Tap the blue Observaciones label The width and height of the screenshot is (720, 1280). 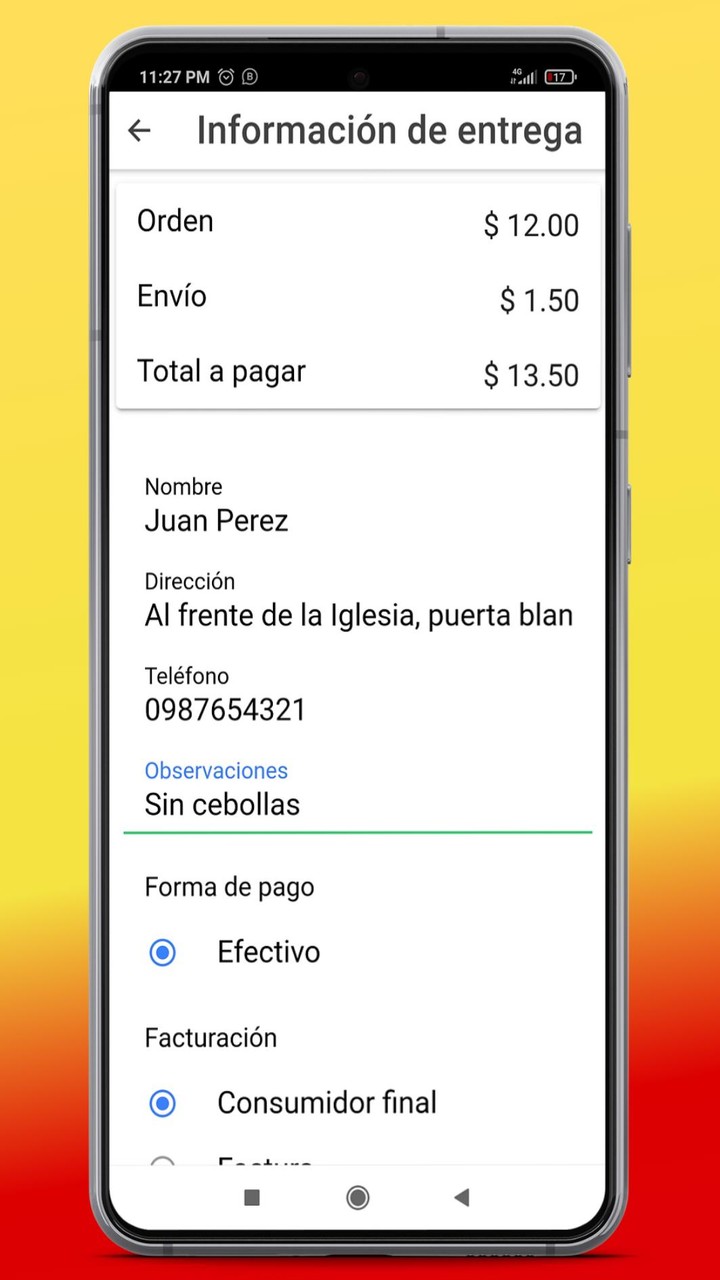point(216,771)
